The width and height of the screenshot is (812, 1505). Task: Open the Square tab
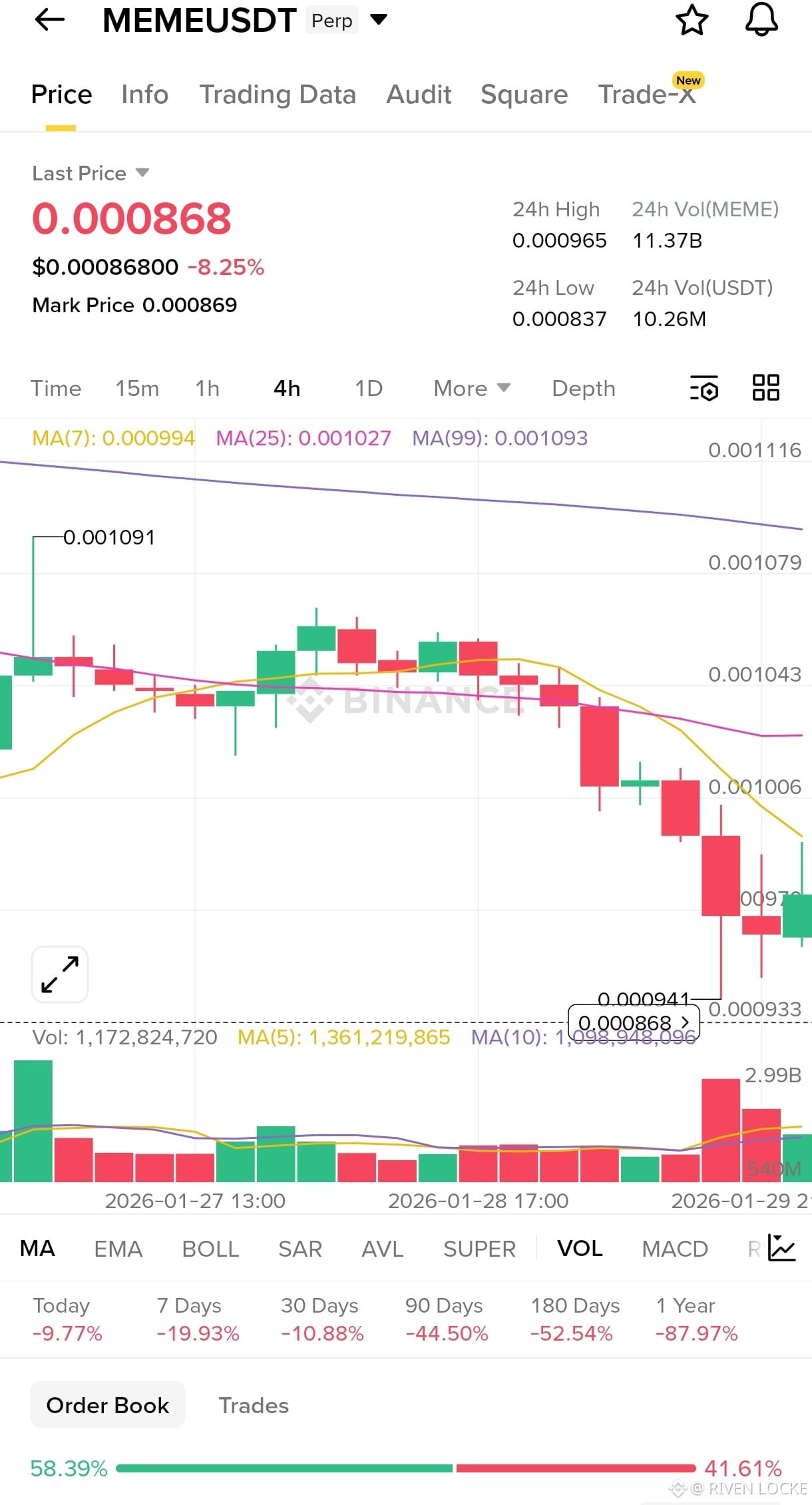click(524, 95)
